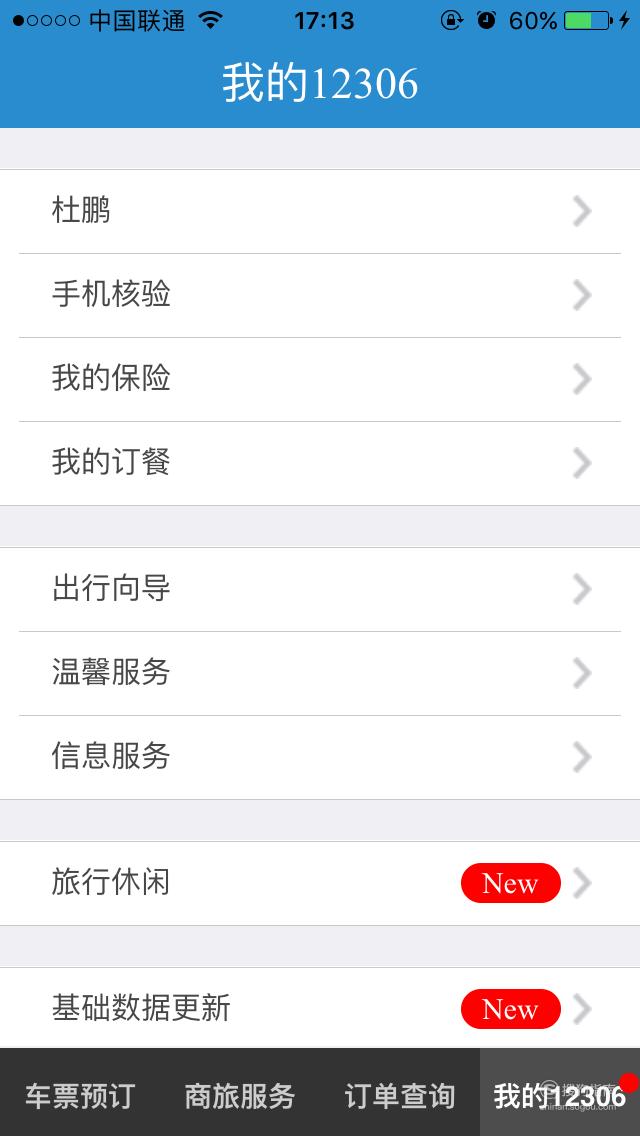
Task: Open 基础数据更新 data update
Action: tap(320, 1008)
